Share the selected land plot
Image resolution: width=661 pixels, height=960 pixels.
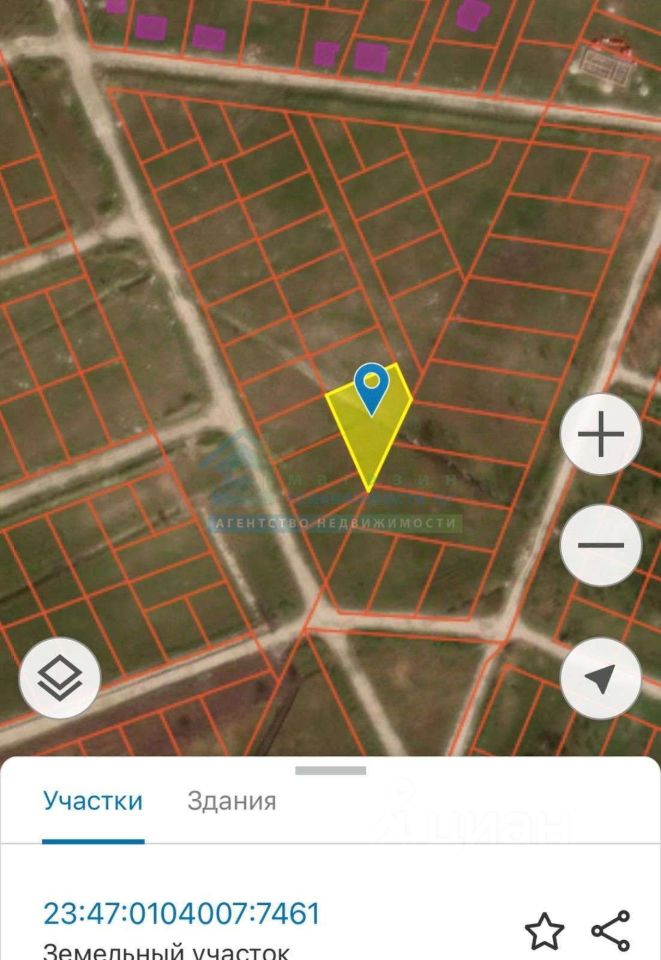pyautogui.click(x=610, y=930)
